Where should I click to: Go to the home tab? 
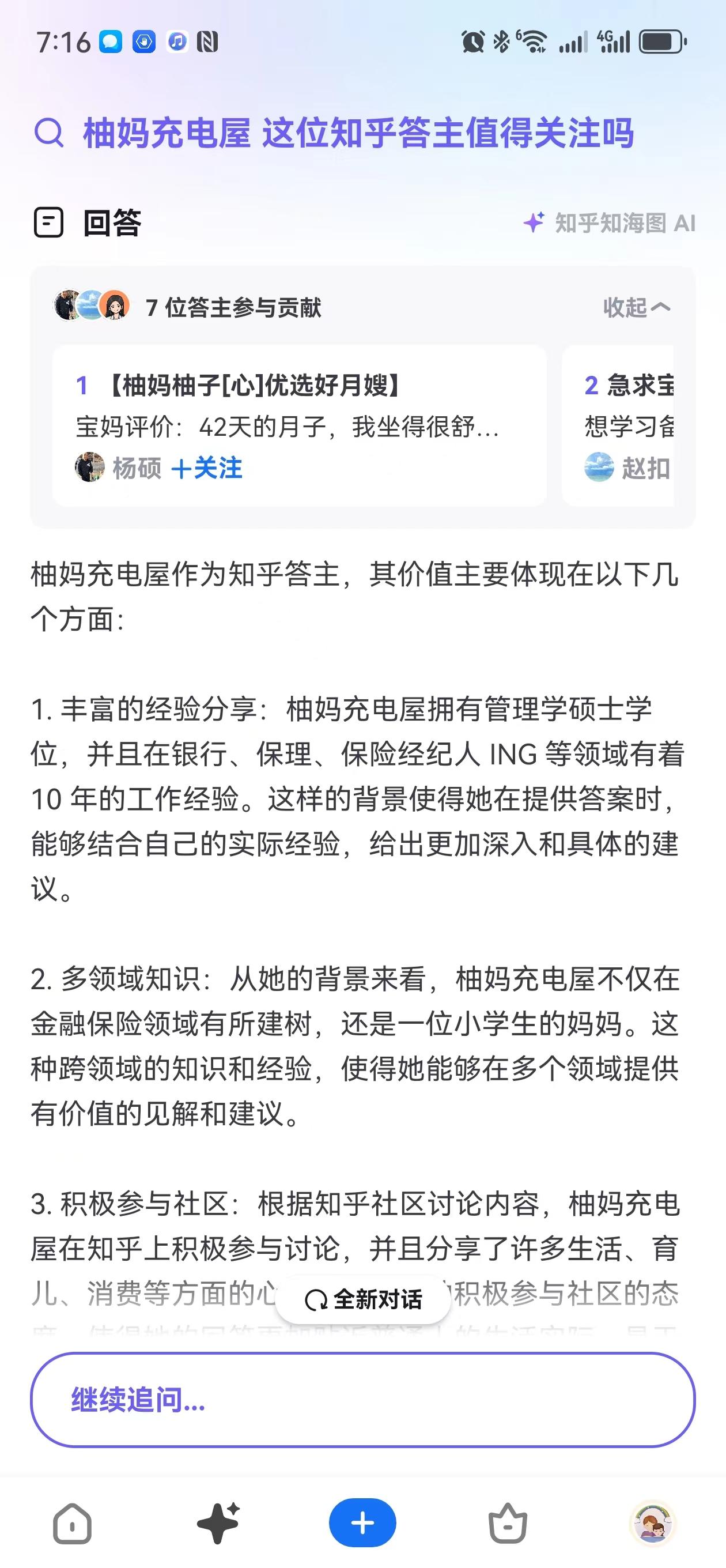(x=73, y=1524)
